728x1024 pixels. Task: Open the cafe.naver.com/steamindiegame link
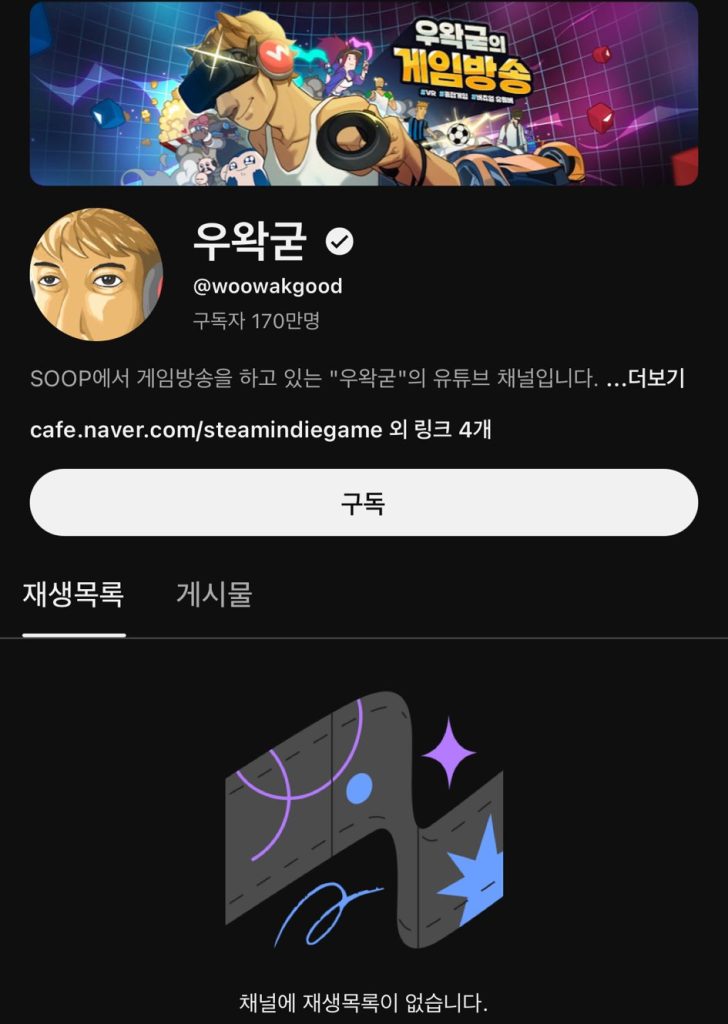(x=207, y=431)
